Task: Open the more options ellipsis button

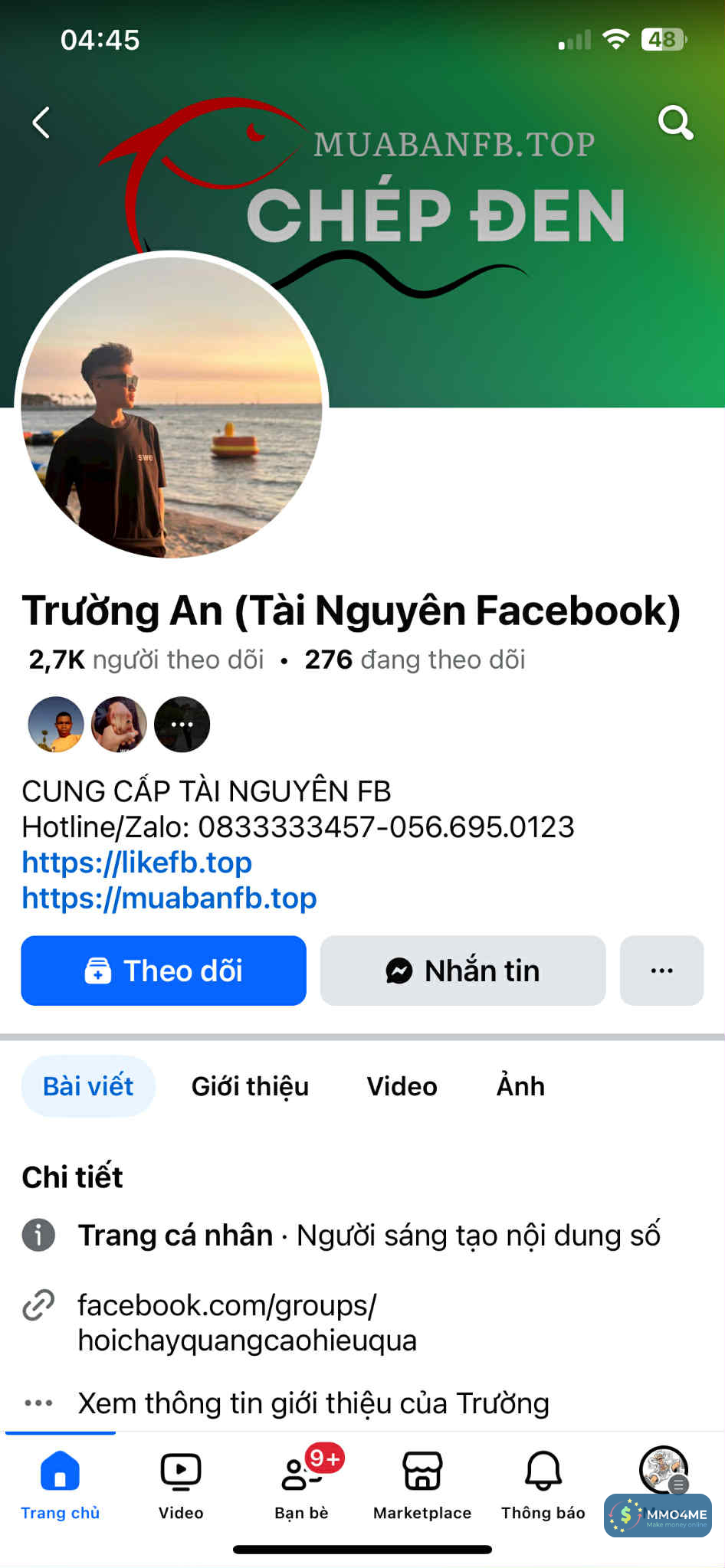Action: coord(661,971)
